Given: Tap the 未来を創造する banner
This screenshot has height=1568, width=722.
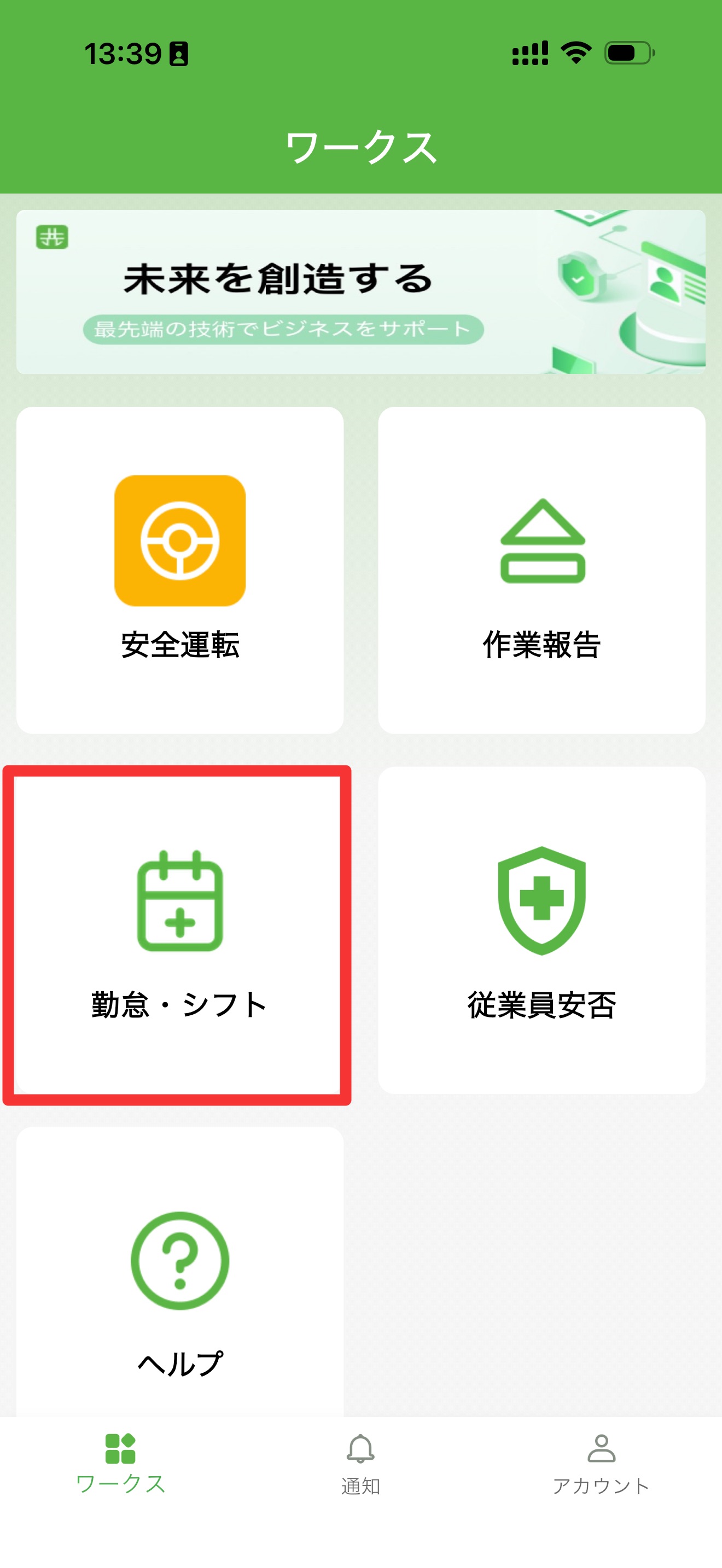Looking at the screenshot, I should [x=360, y=291].
